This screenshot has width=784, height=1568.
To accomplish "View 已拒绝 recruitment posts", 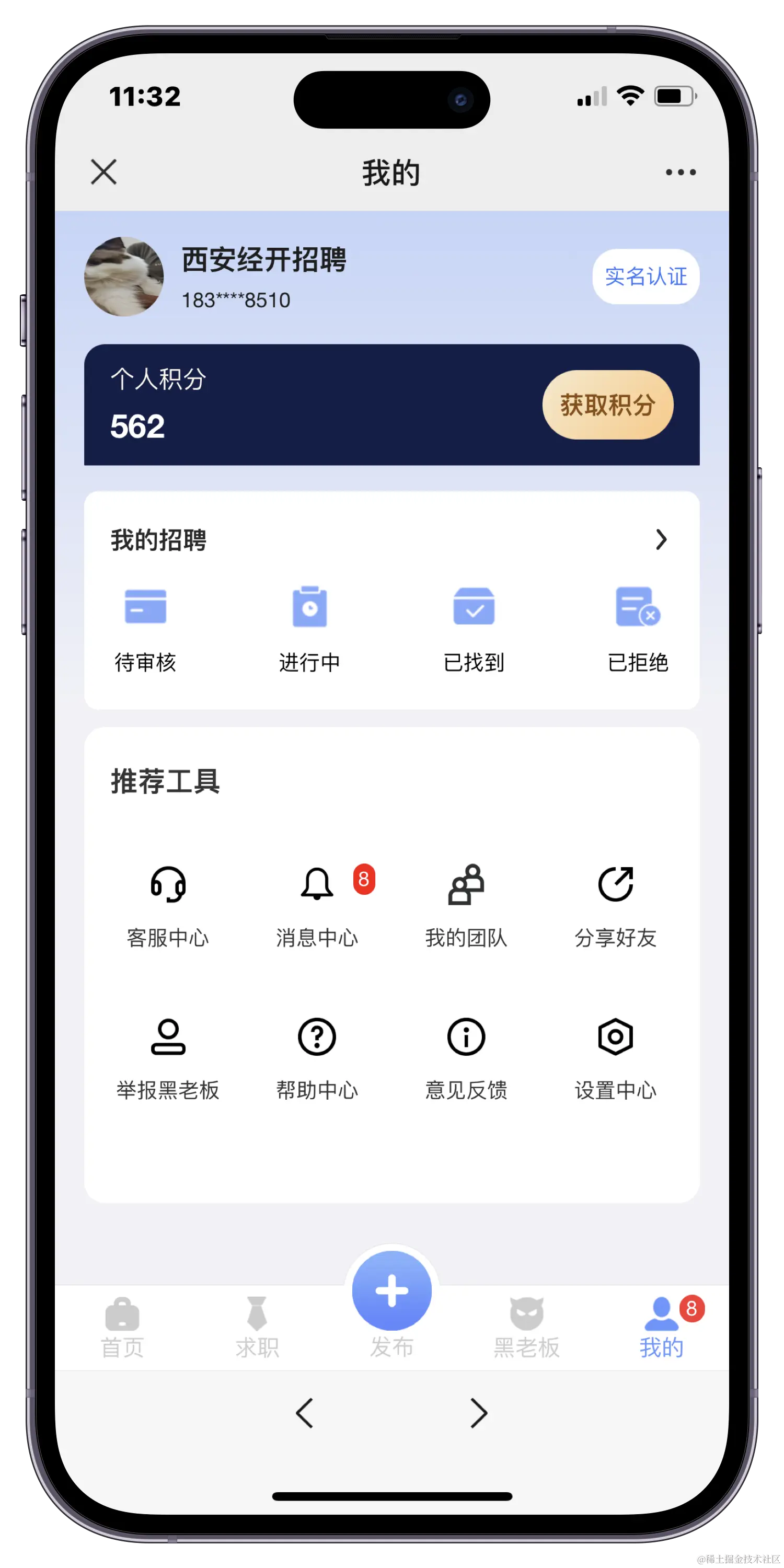I will click(x=638, y=627).
